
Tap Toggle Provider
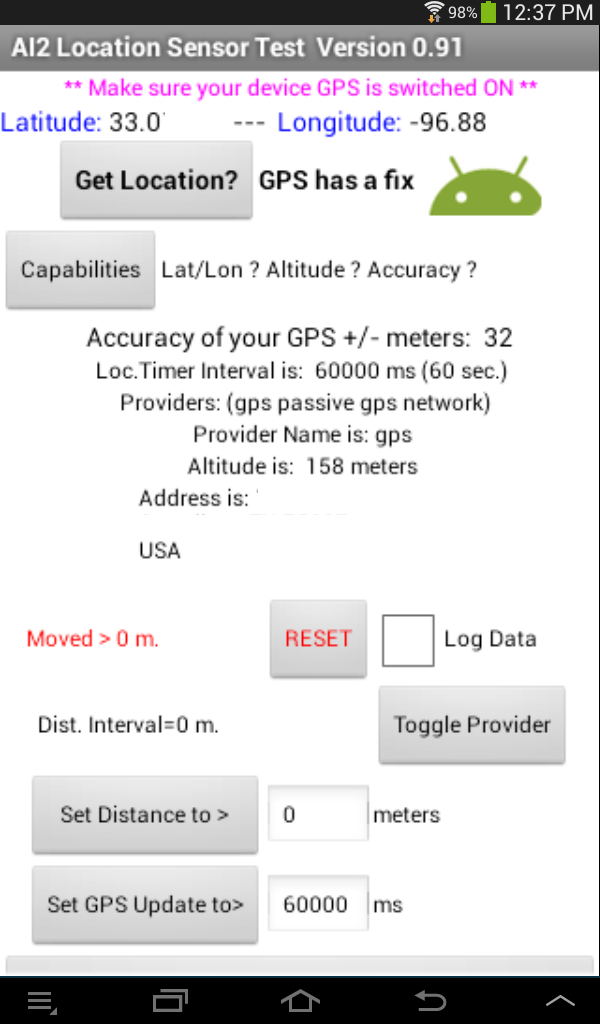(x=471, y=724)
